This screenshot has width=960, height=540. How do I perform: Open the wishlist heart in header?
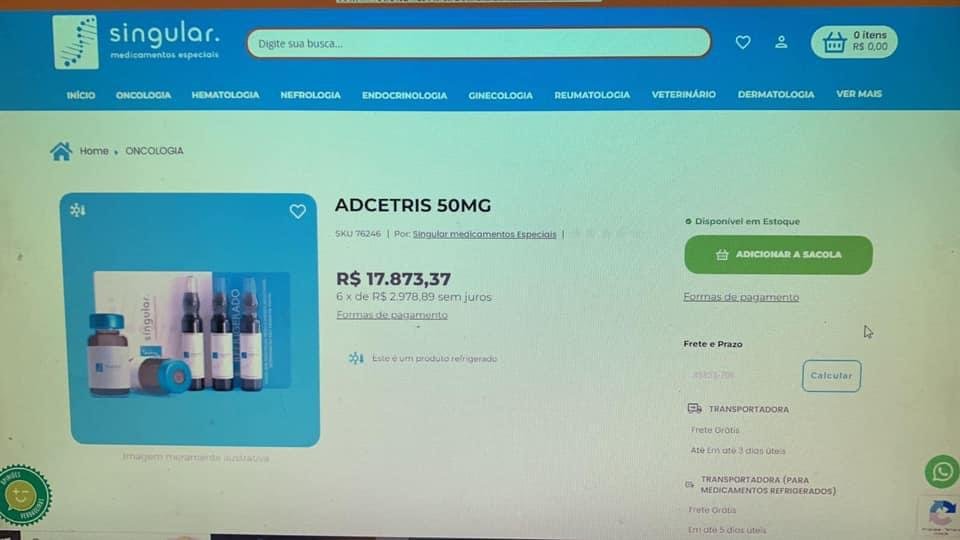(743, 42)
